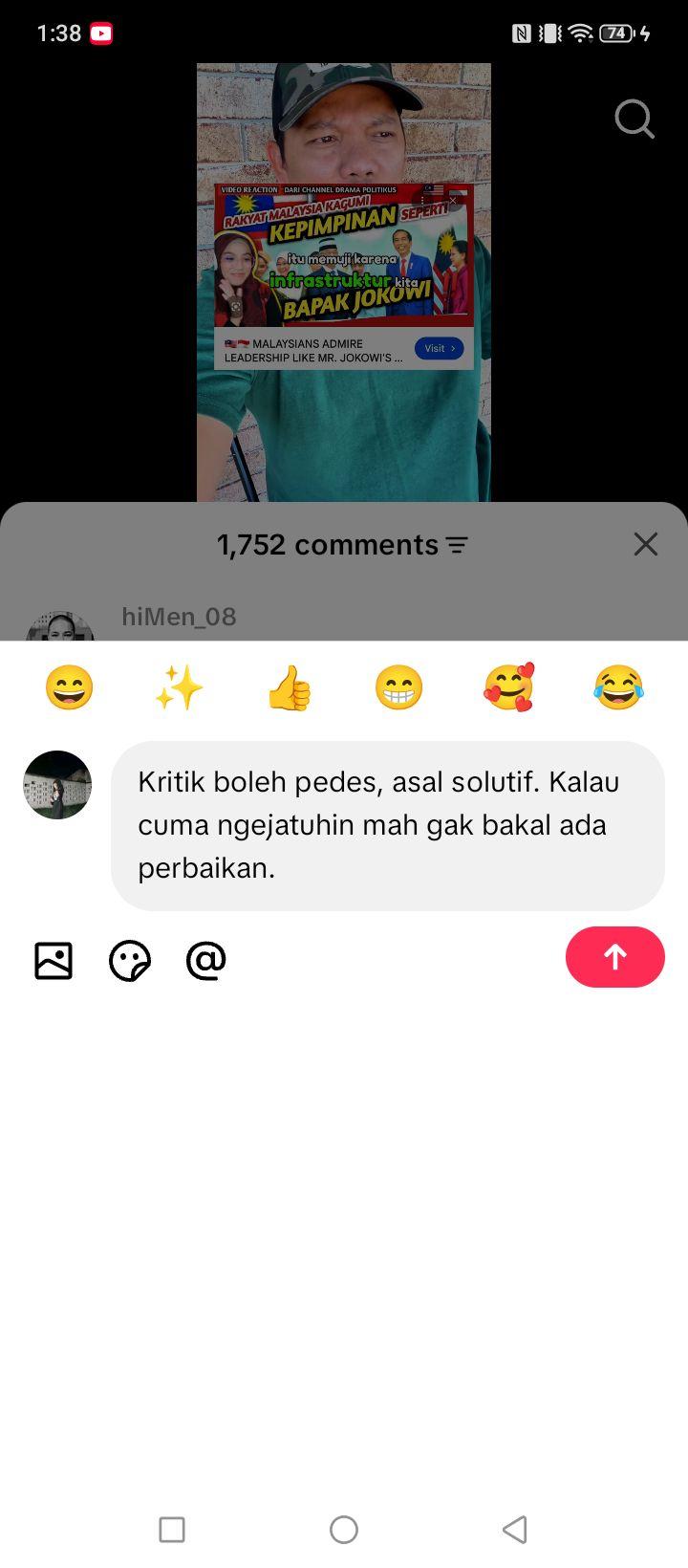The image size is (688, 1568).
Task: Go back using the system back button
Action: (514, 1529)
